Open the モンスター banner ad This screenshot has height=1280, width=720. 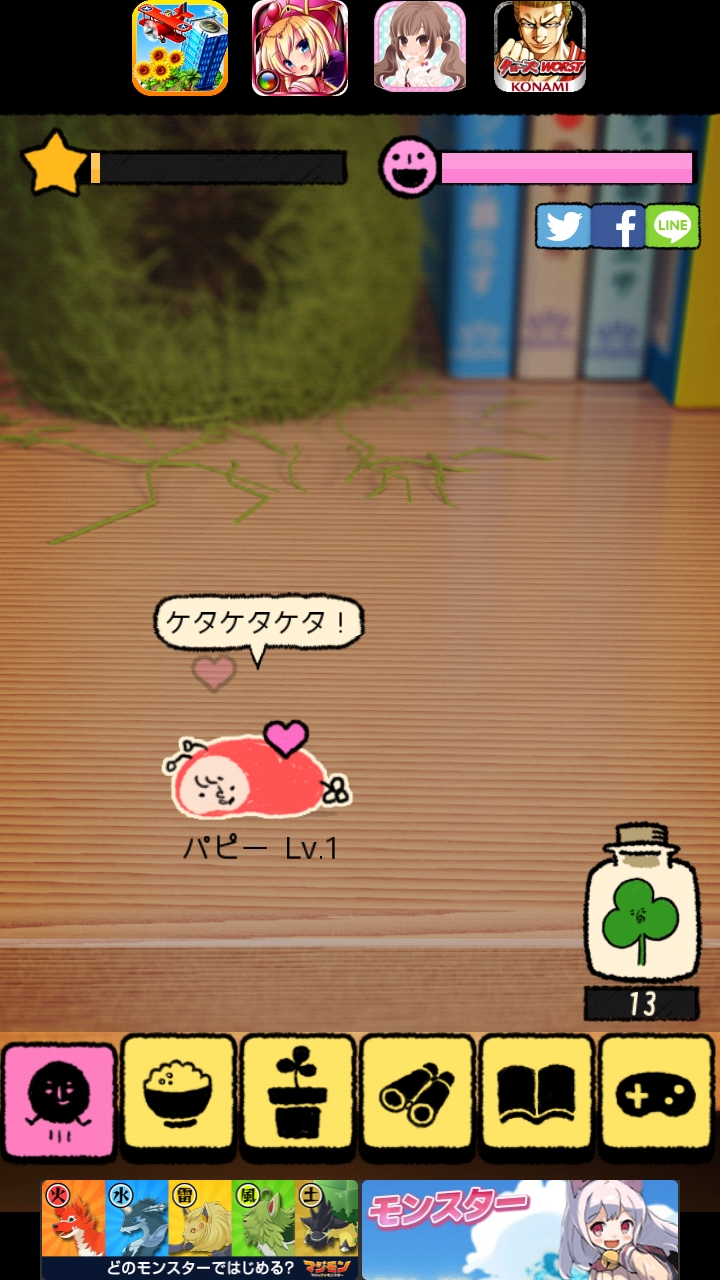(x=520, y=1229)
